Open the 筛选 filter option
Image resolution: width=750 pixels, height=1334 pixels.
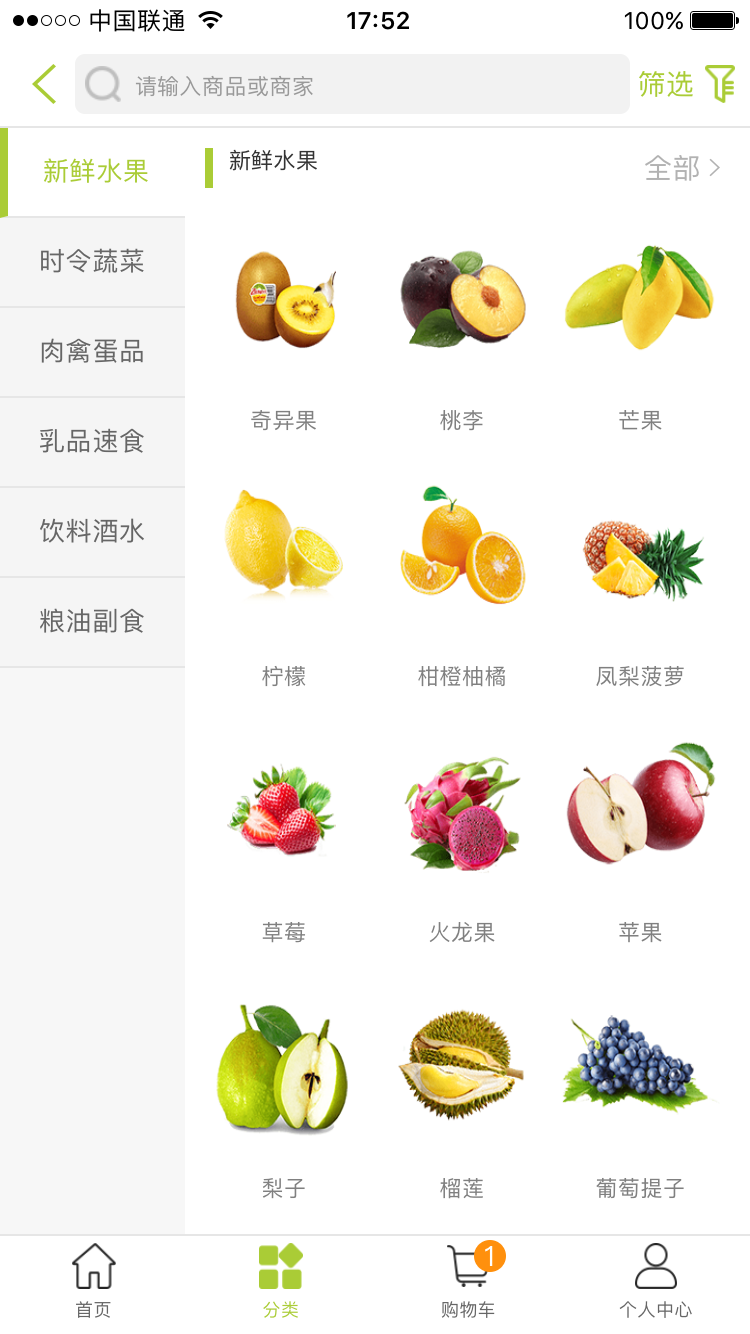tap(687, 84)
